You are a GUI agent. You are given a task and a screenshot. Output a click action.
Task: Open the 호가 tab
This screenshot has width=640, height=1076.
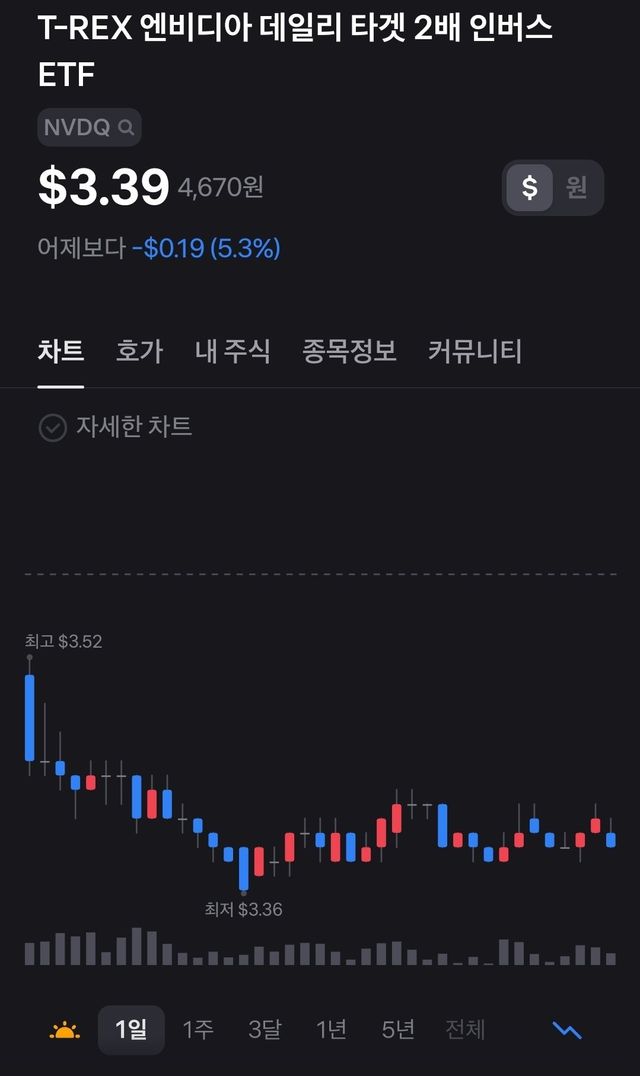click(139, 351)
